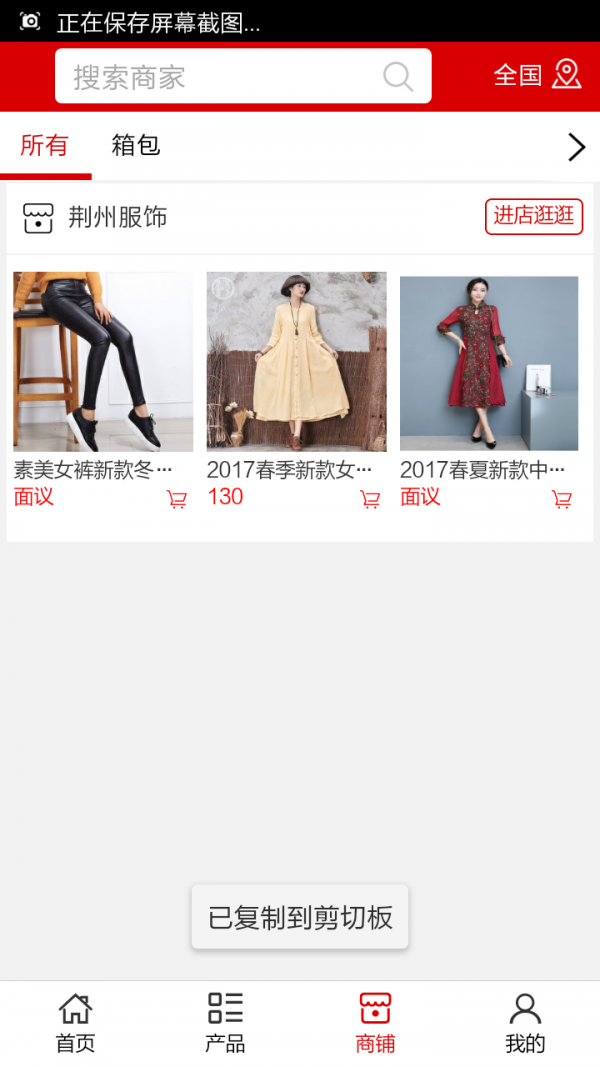Open the 全国 location selector
This screenshot has height=1067, width=600.
[537, 75]
